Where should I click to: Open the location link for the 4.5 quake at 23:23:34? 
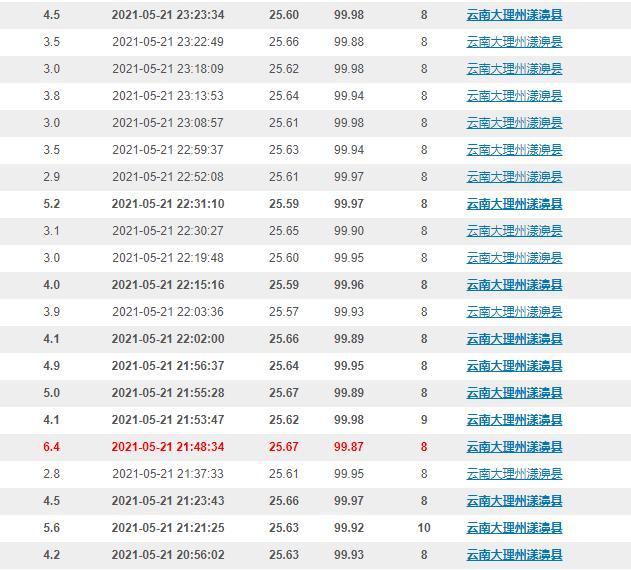click(514, 15)
